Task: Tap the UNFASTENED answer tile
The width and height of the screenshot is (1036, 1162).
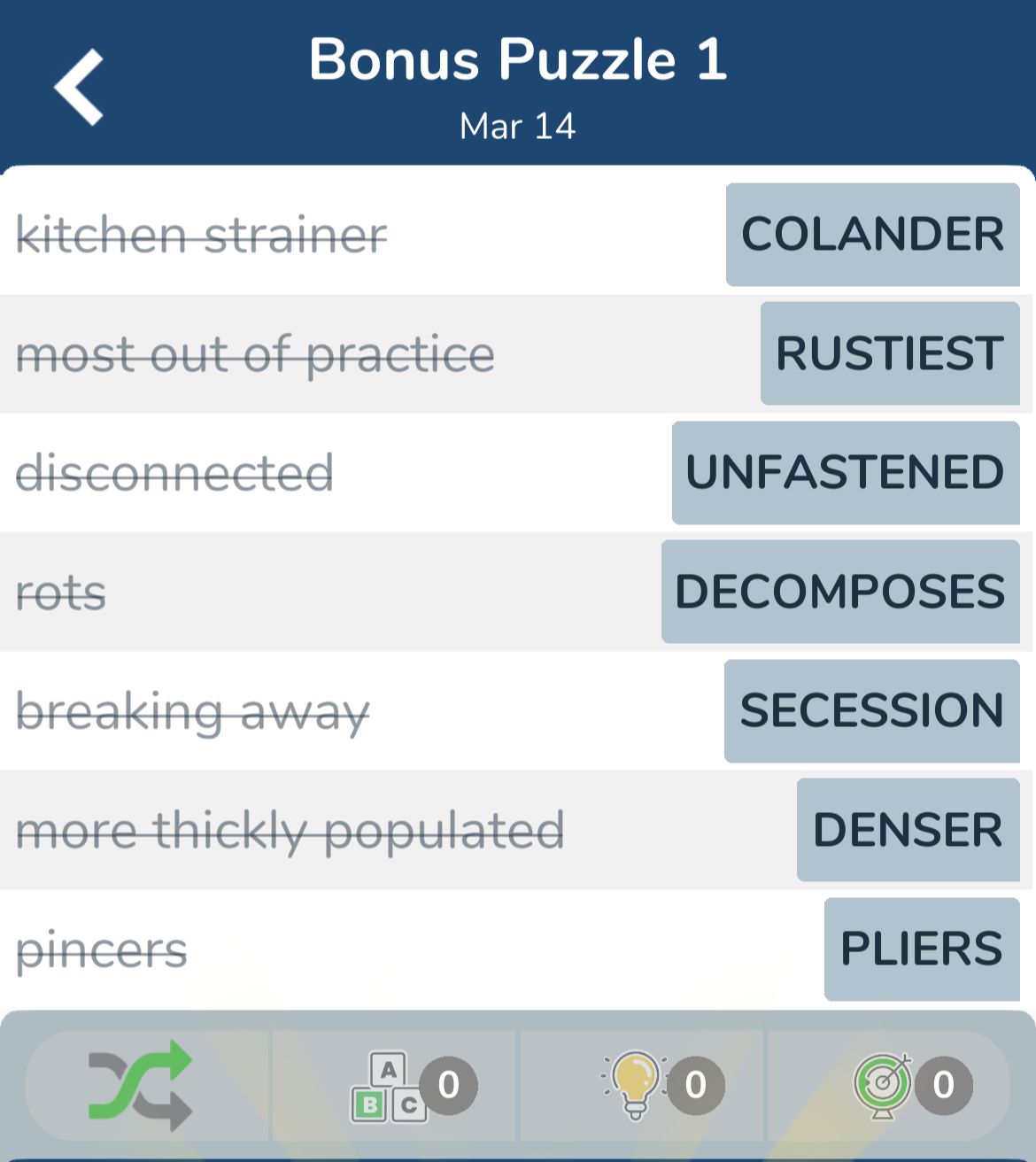Action: (x=844, y=473)
